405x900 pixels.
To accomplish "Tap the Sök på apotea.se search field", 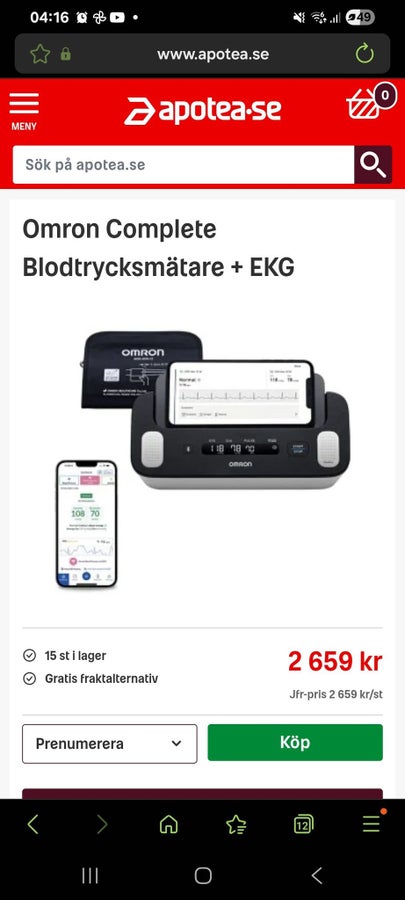I will pyautogui.click(x=183, y=165).
